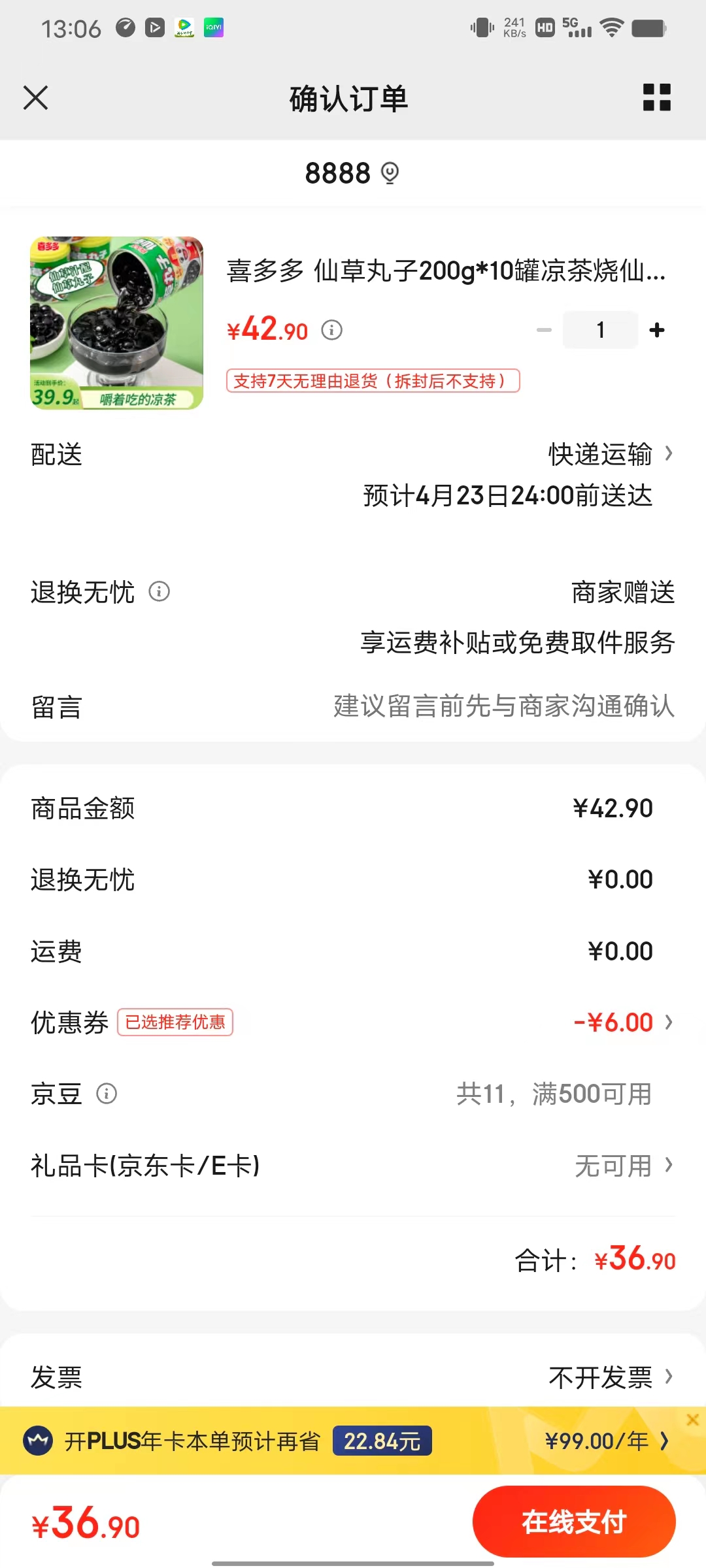The image size is (706, 1568).
Task: Open the iQIYI icon in the status bar
Action: 214,27
